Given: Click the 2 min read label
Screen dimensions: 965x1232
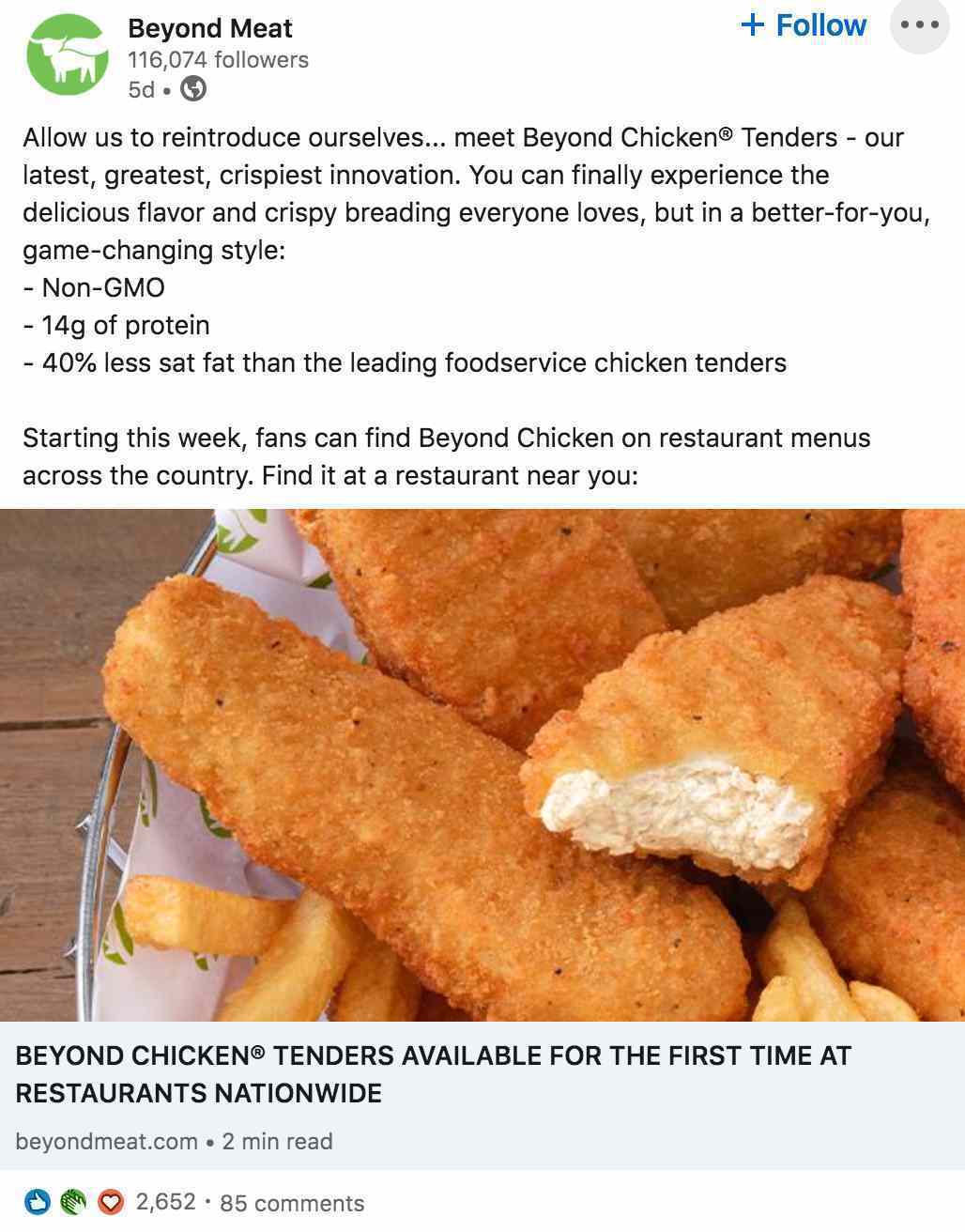Looking at the screenshot, I should pyautogui.click(x=277, y=1141).
